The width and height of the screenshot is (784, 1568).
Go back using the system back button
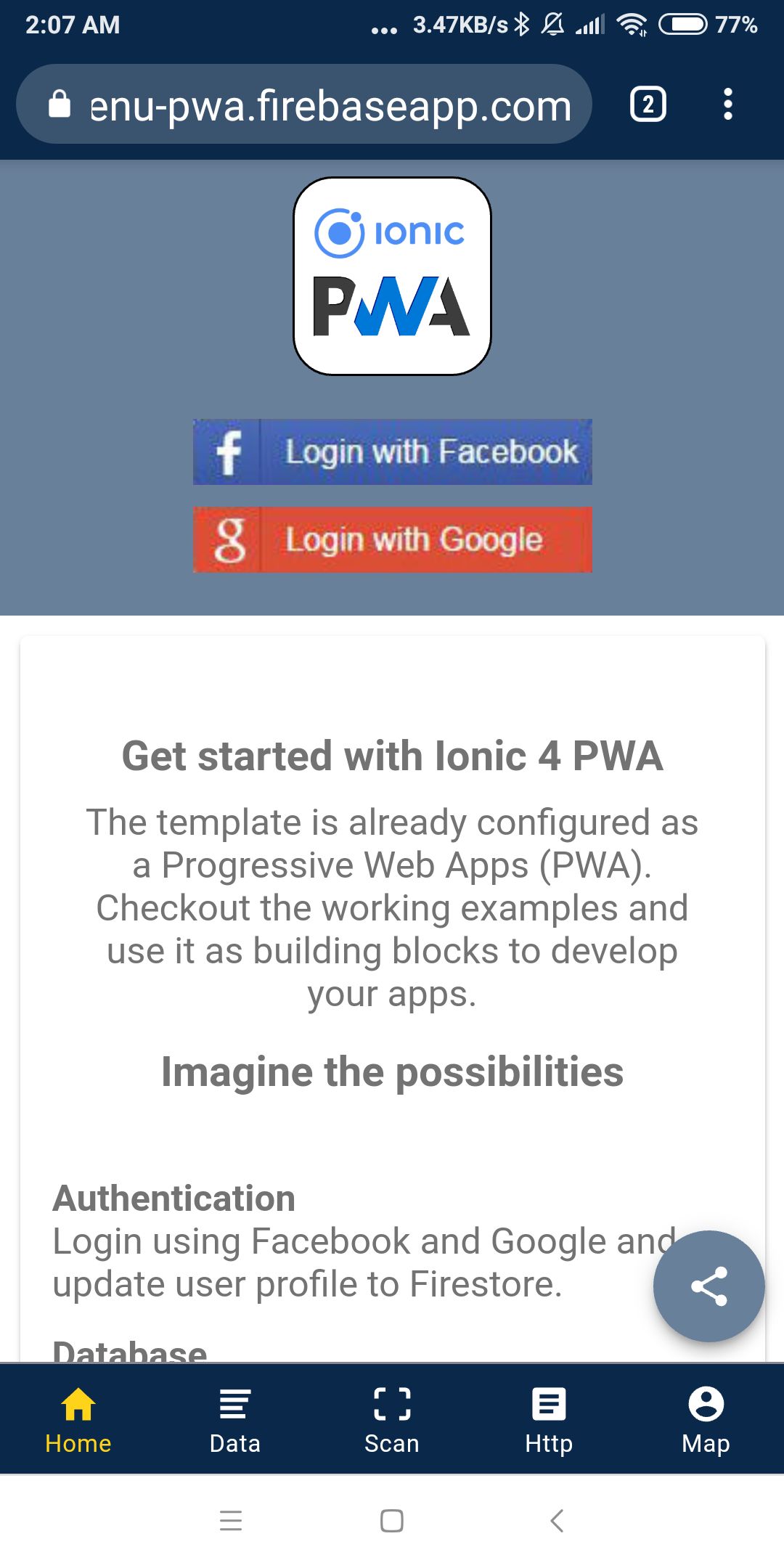point(557,1520)
